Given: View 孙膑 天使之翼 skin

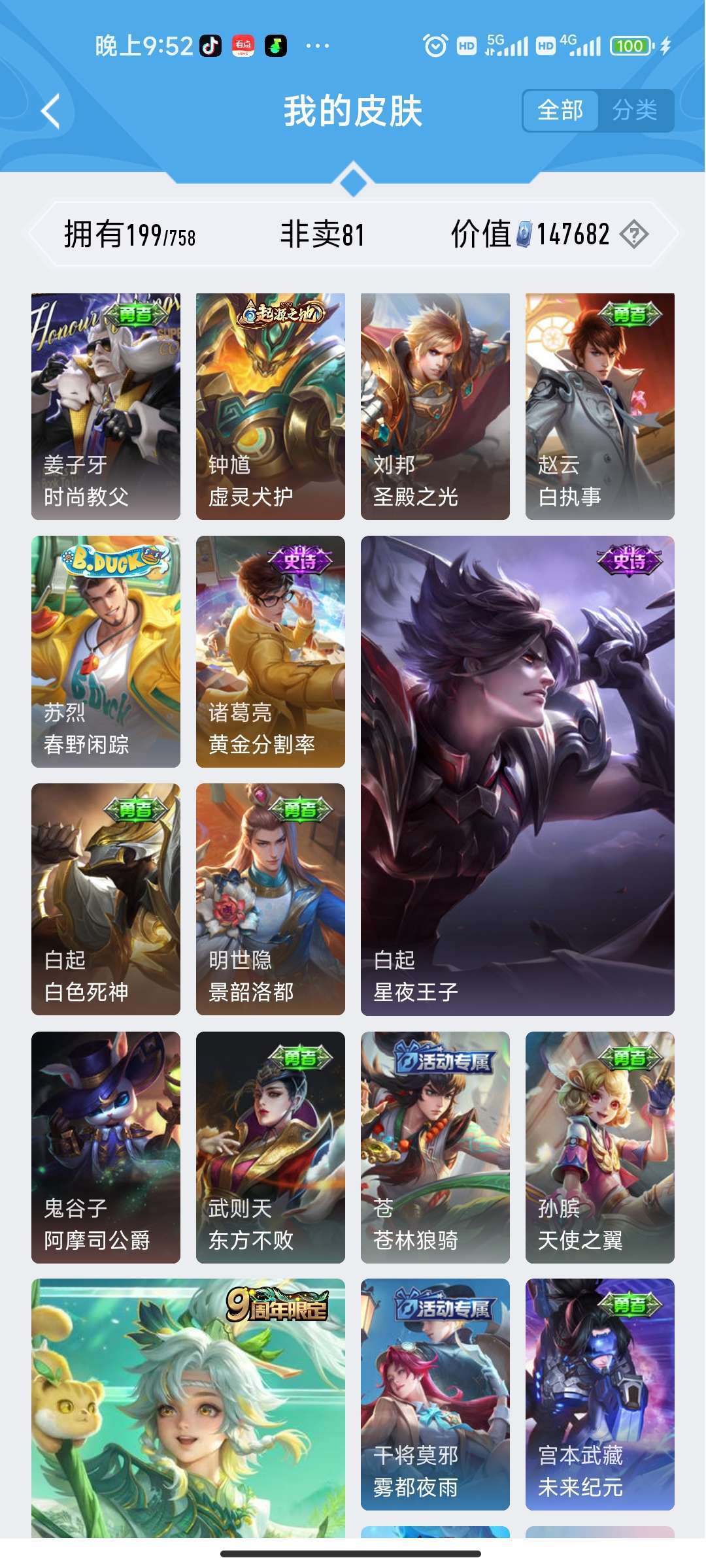Looking at the screenshot, I should 600,1147.
